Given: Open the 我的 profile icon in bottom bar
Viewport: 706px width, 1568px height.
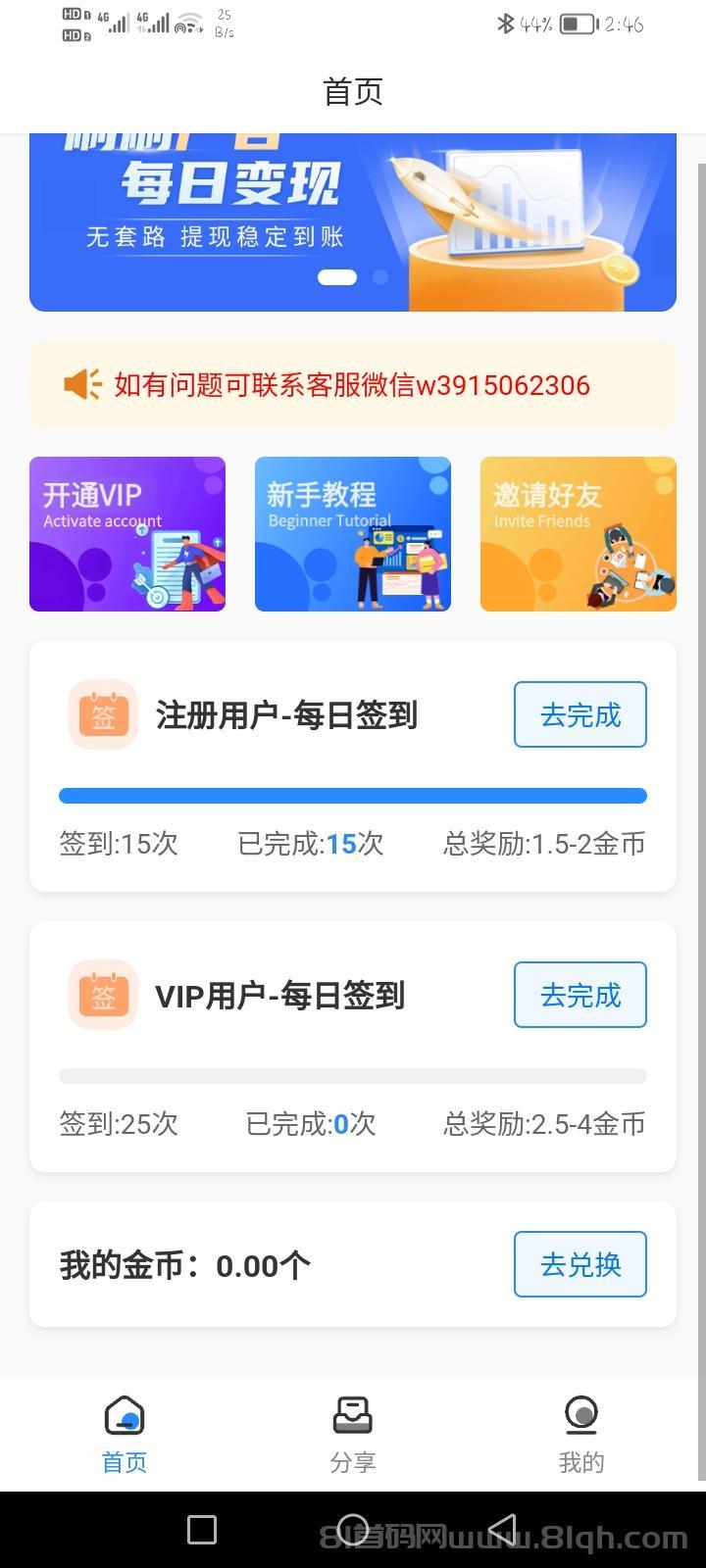Looking at the screenshot, I should [x=581, y=1414].
